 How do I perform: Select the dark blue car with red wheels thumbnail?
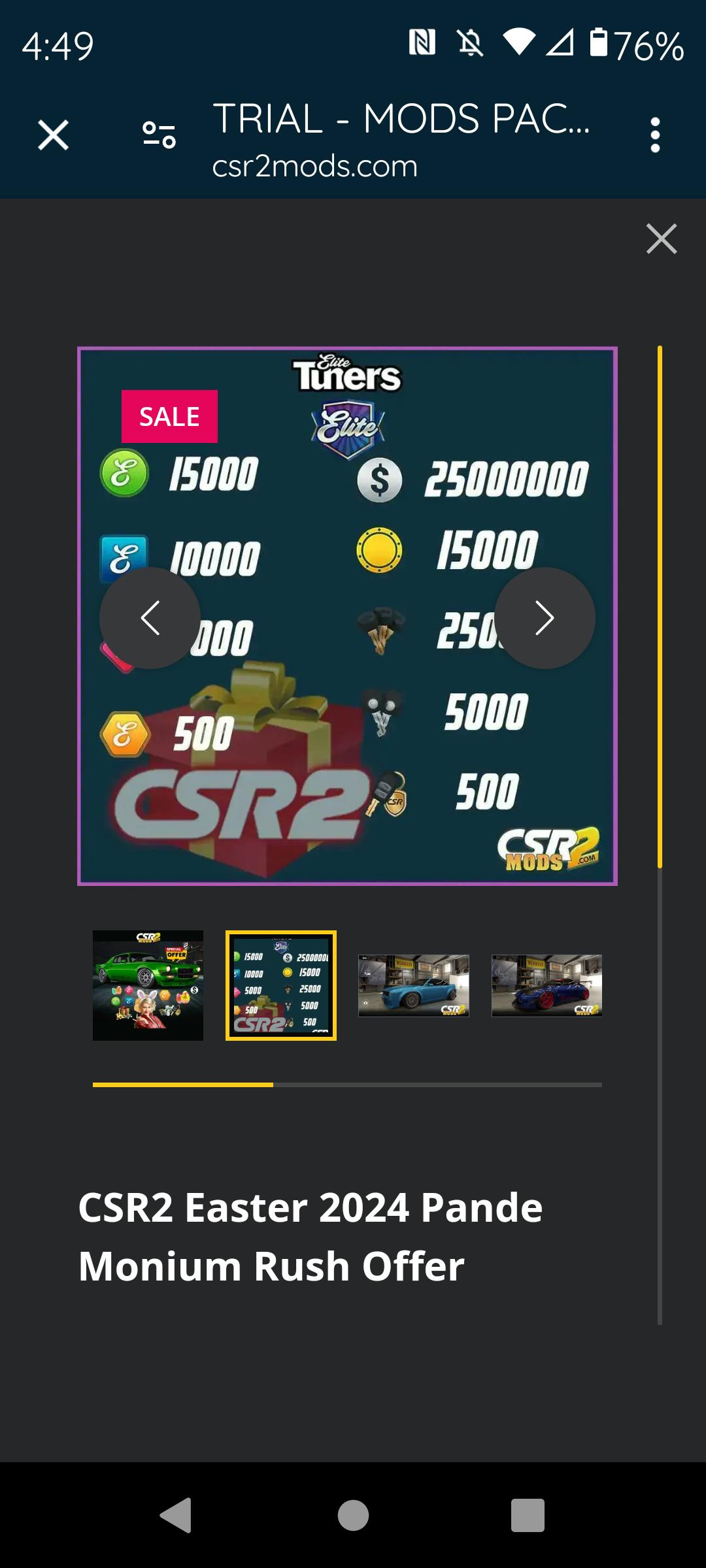click(546, 985)
